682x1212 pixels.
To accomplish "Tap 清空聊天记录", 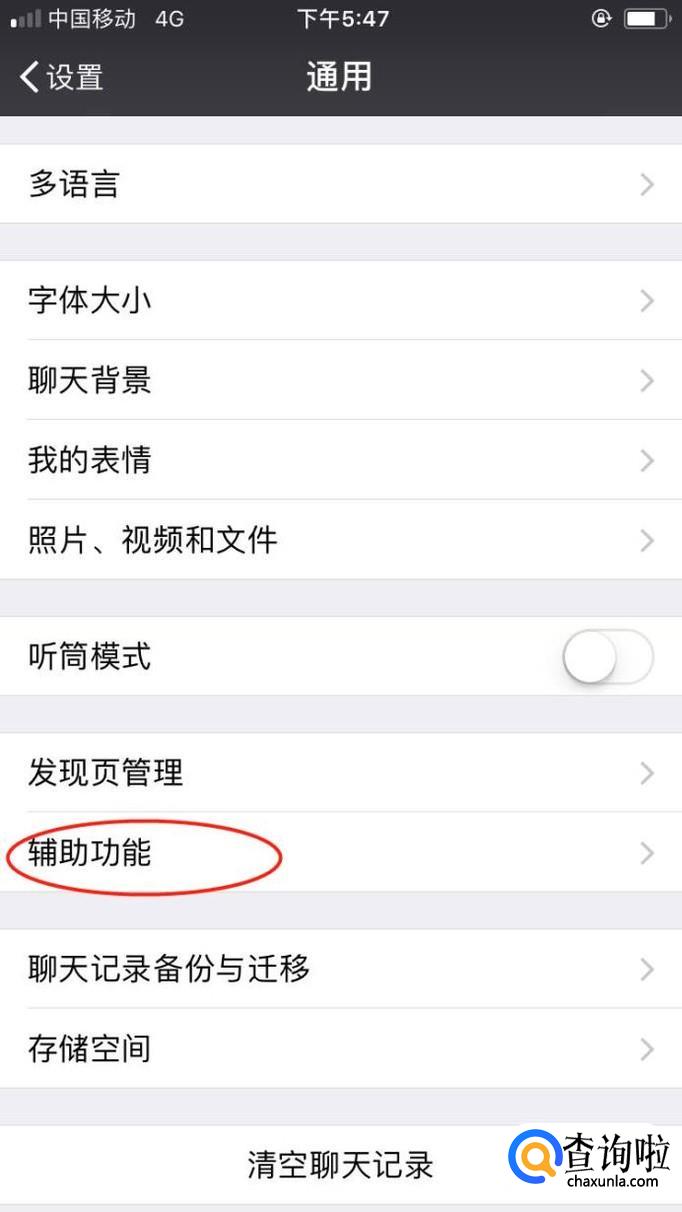I will pyautogui.click(x=341, y=1165).
